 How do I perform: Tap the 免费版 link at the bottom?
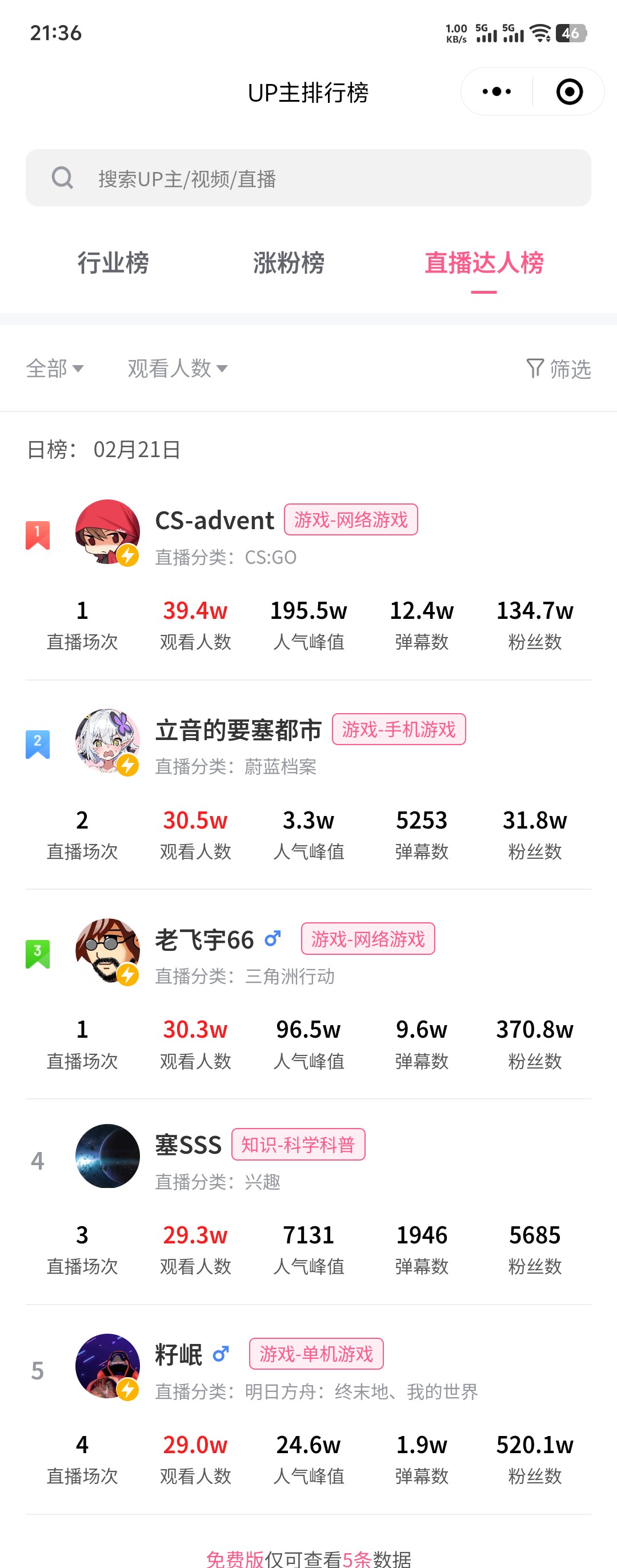[x=235, y=1558]
